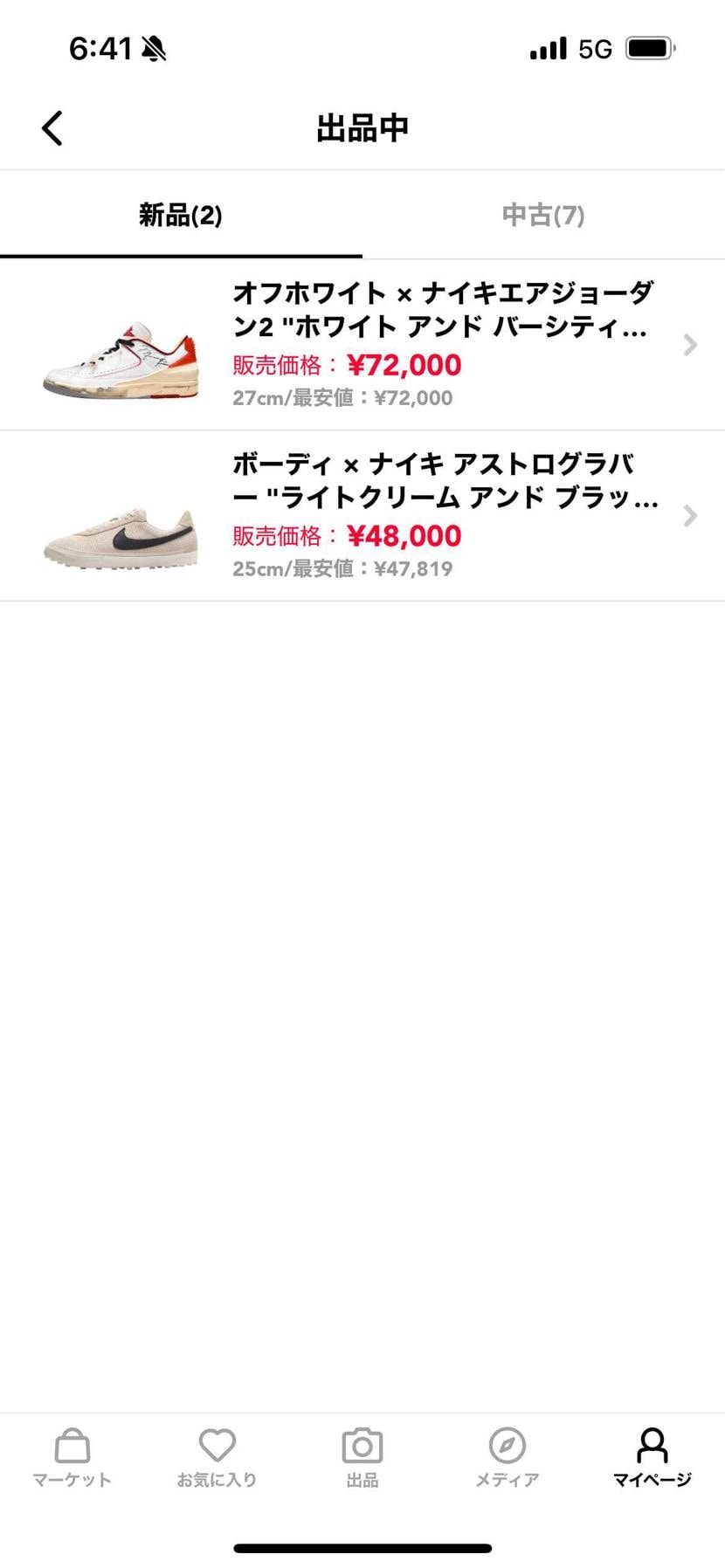Select the 新品(2) tab

[x=181, y=215]
